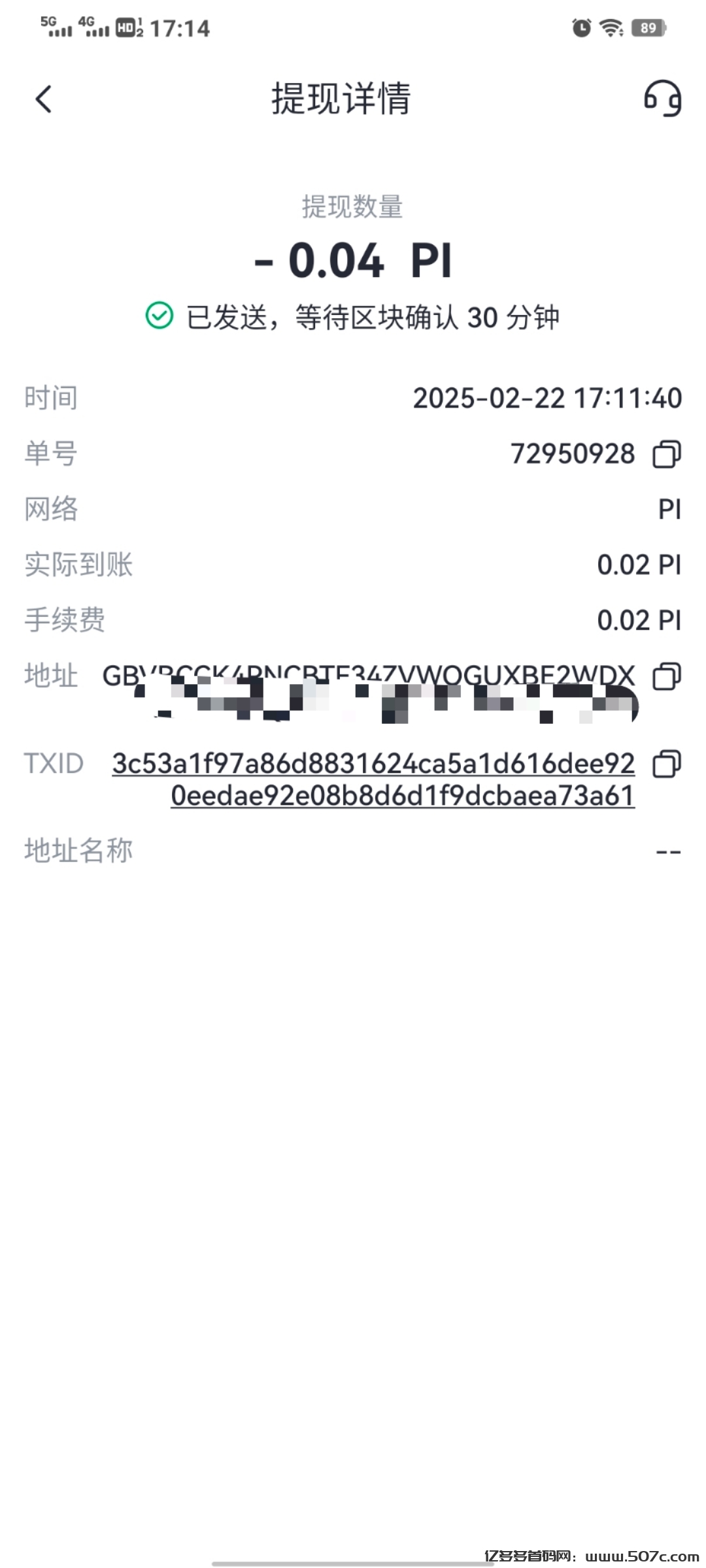The height and width of the screenshot is (1568, 706).
Task: Tap the 地址名称 placeholder value
Action: [x=669, y=849]
